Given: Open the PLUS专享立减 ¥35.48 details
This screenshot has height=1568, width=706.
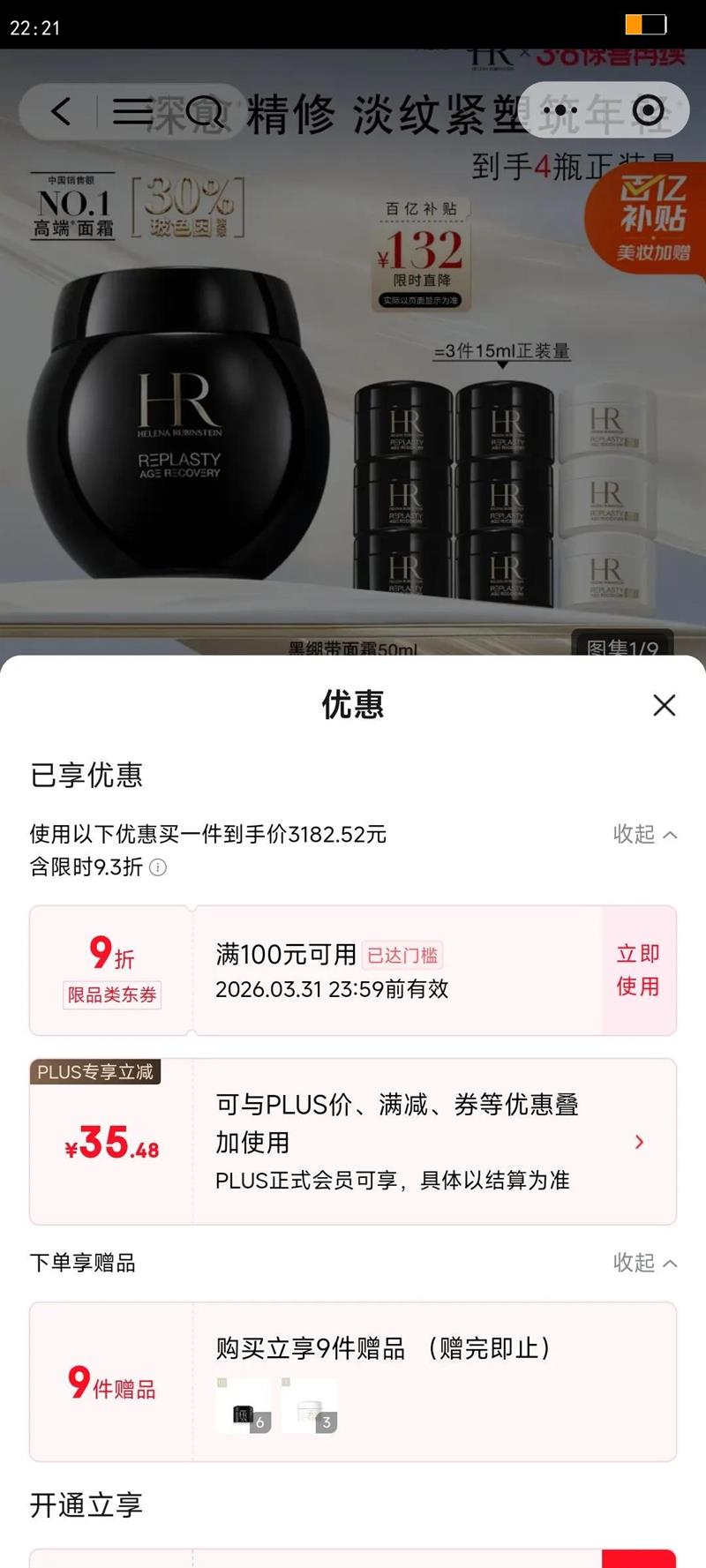Looking at the screenshot, I should (353, 1142).
